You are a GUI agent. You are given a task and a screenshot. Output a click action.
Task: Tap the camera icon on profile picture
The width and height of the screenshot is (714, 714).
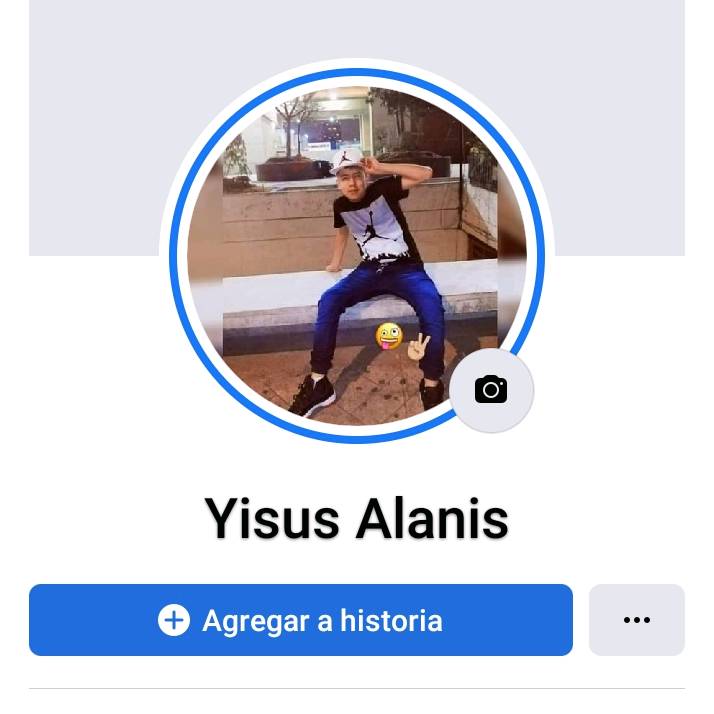tap(491, 390)
